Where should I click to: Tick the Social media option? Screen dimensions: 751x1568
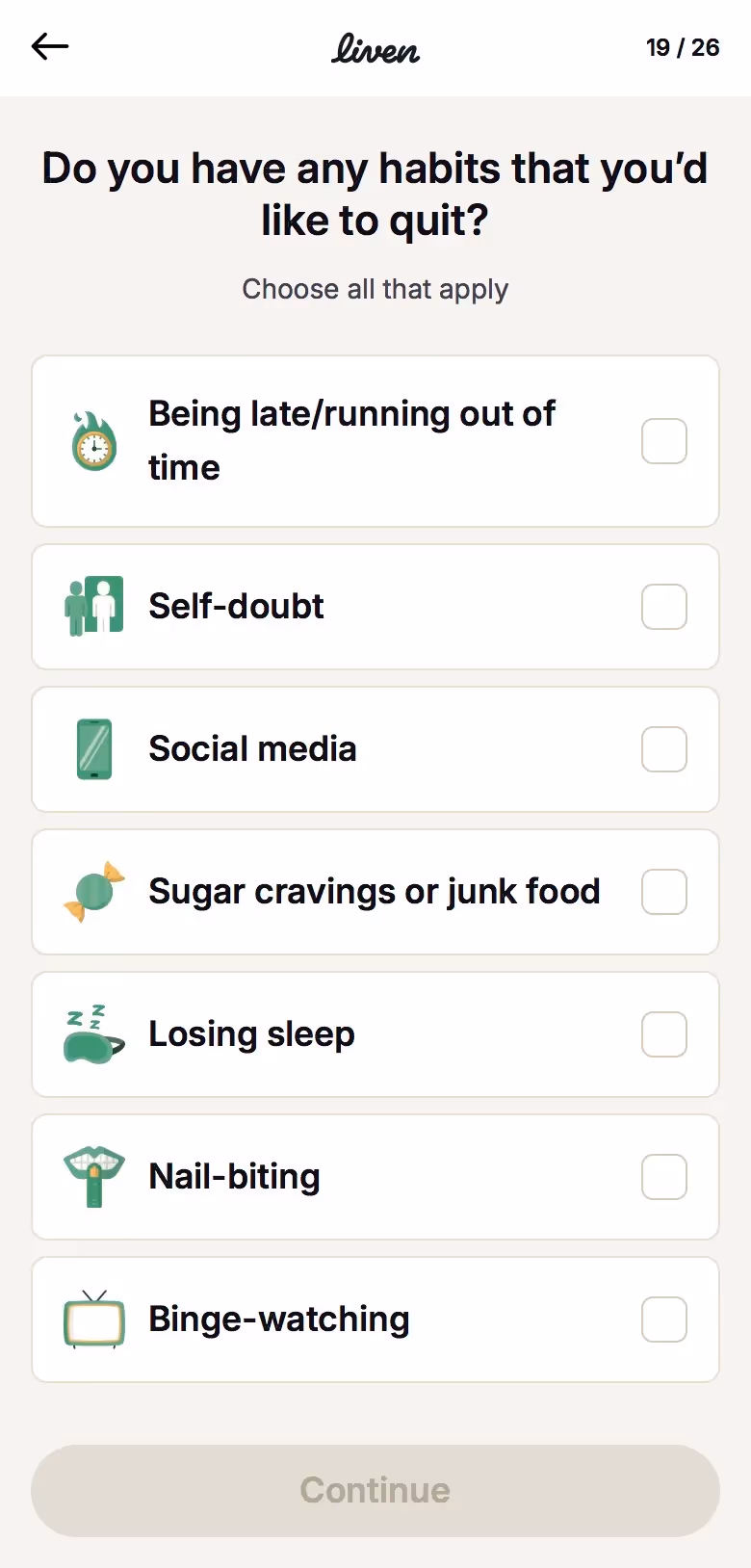[x=375, y=749]
